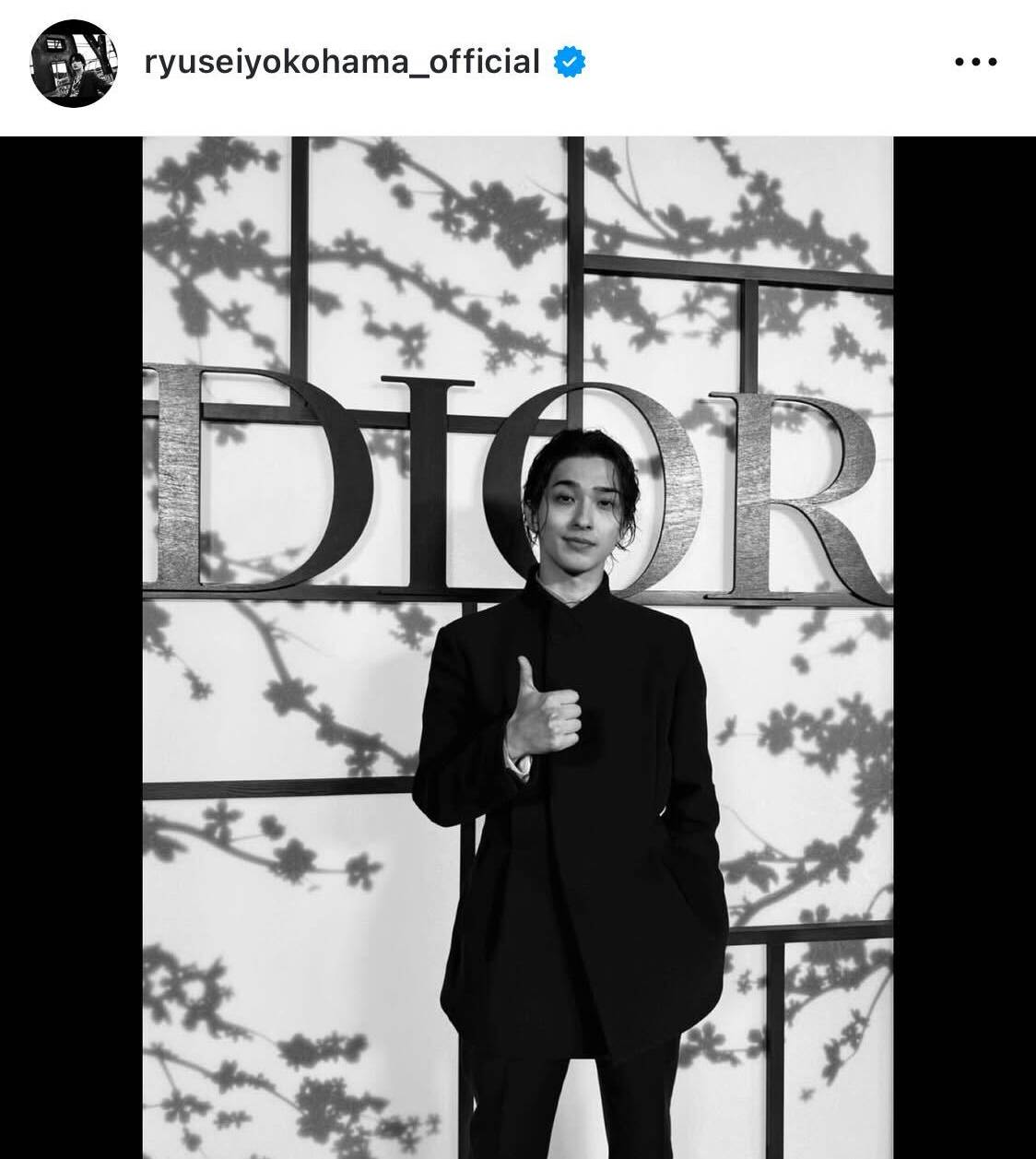Tap the black-and-white post photo
Image resolution: width=1036 pixels, height=1159 pixels.
click(x=517, y=647)
